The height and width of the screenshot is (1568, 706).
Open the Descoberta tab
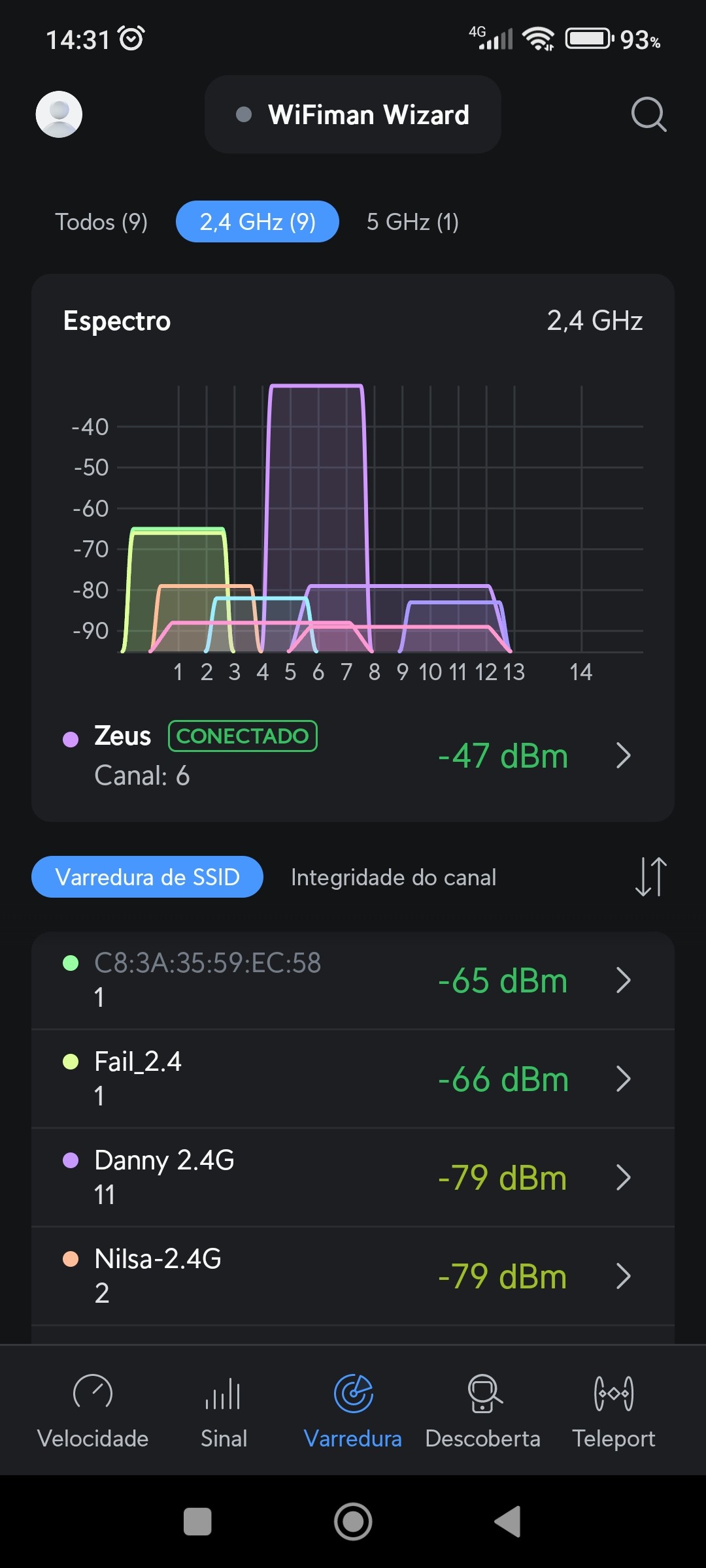(483, 1411)
